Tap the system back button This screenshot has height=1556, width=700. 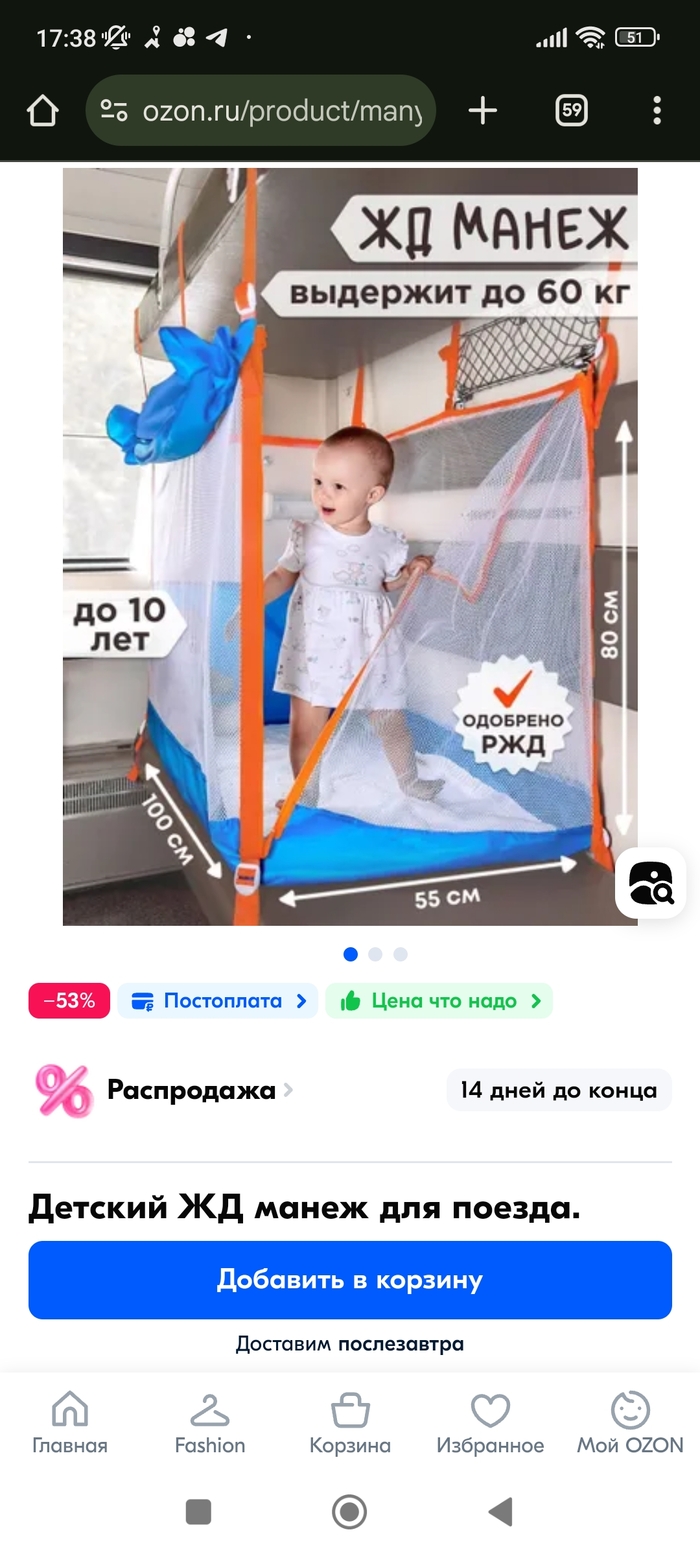click(x=500, y=1511)
